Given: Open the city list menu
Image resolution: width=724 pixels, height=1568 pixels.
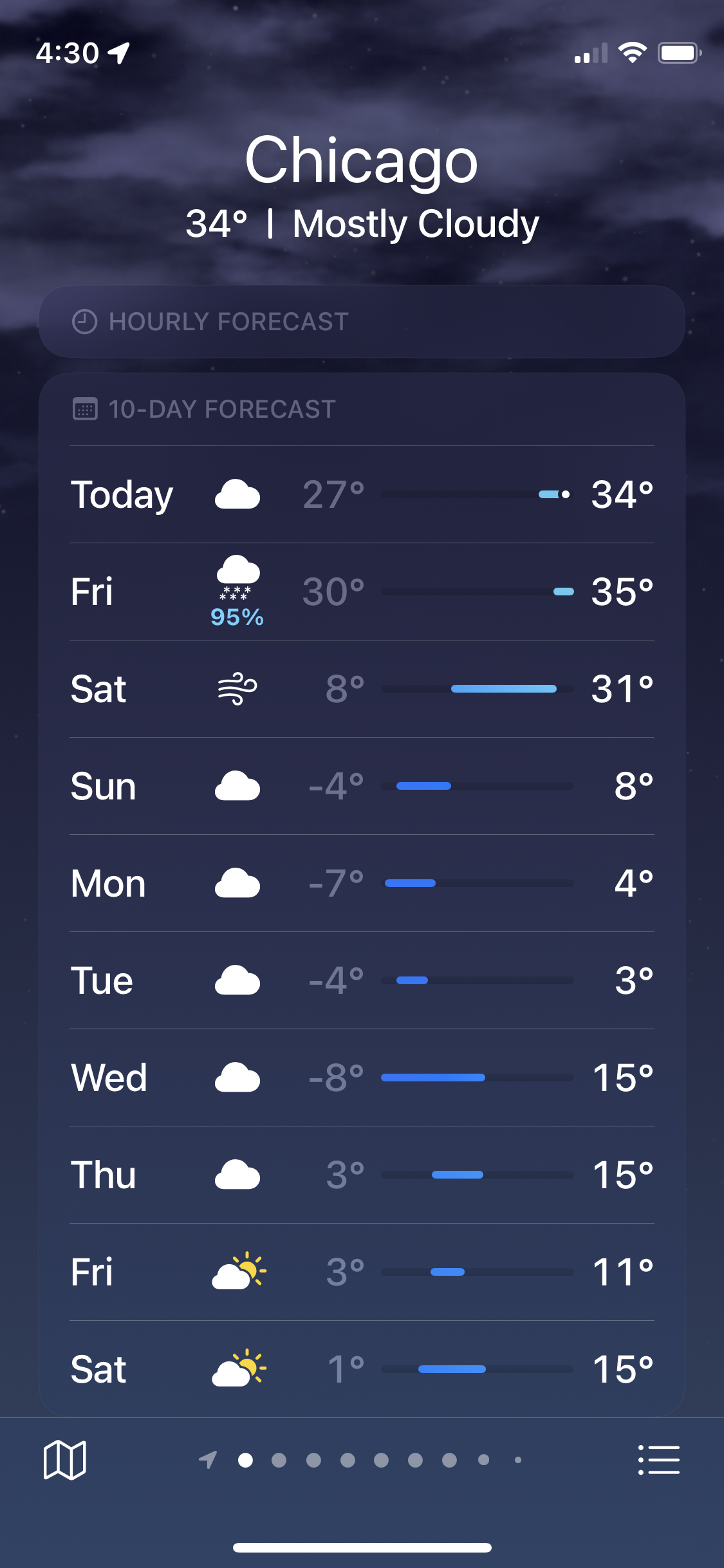Looking at the screenshot, I should (658, 1460).
